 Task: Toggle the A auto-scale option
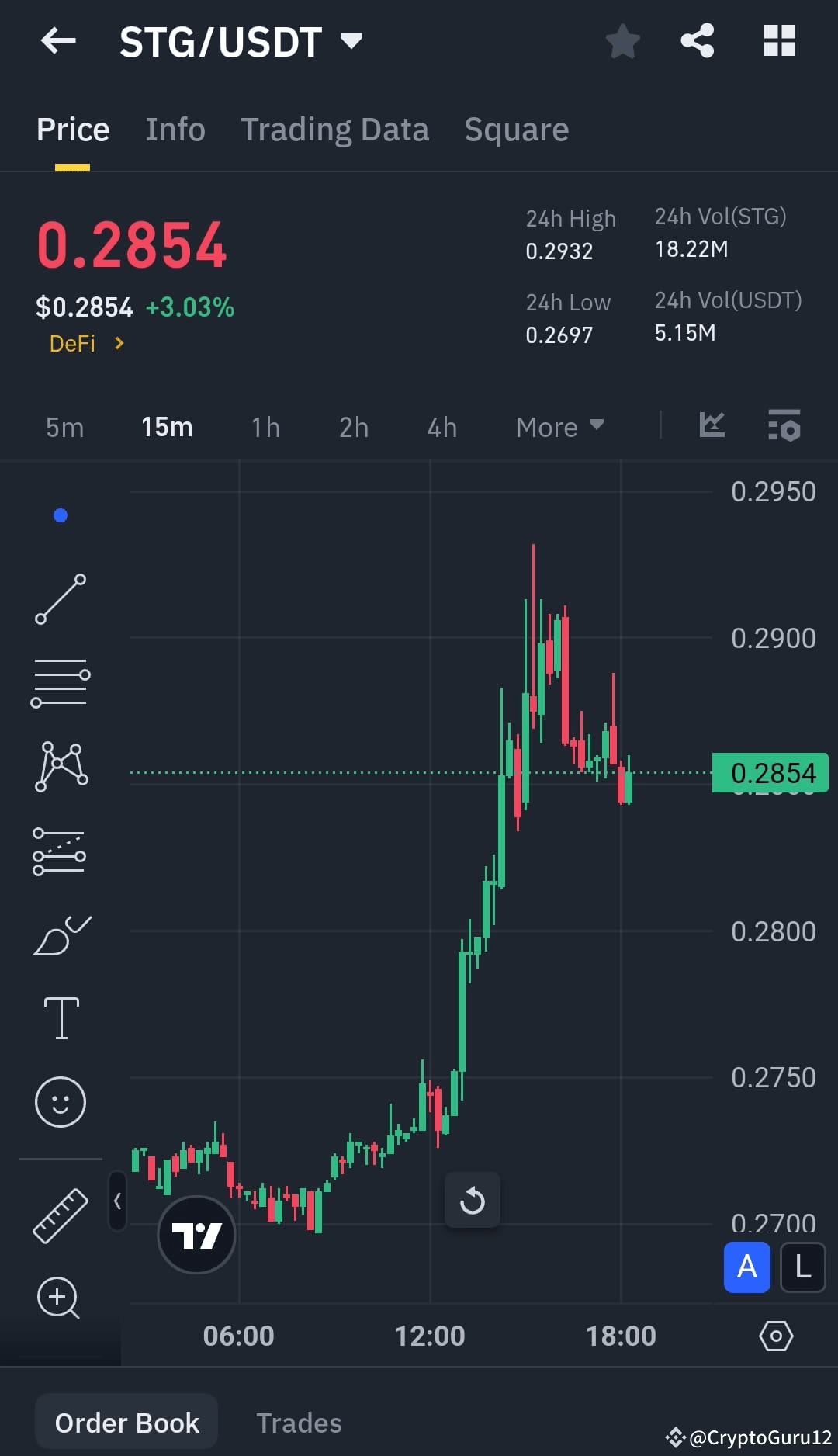coord(746,1268)
